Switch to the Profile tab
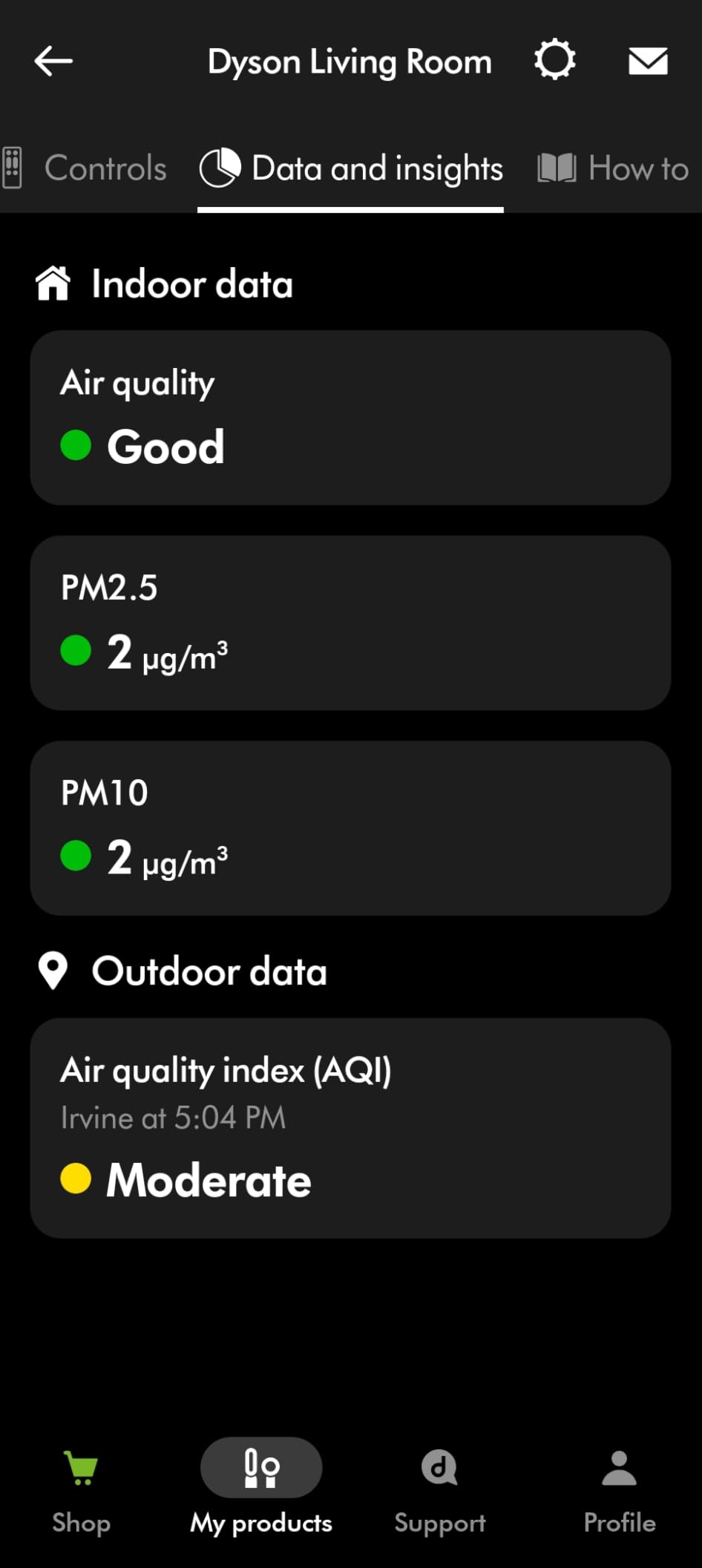 coord(620,1492)
